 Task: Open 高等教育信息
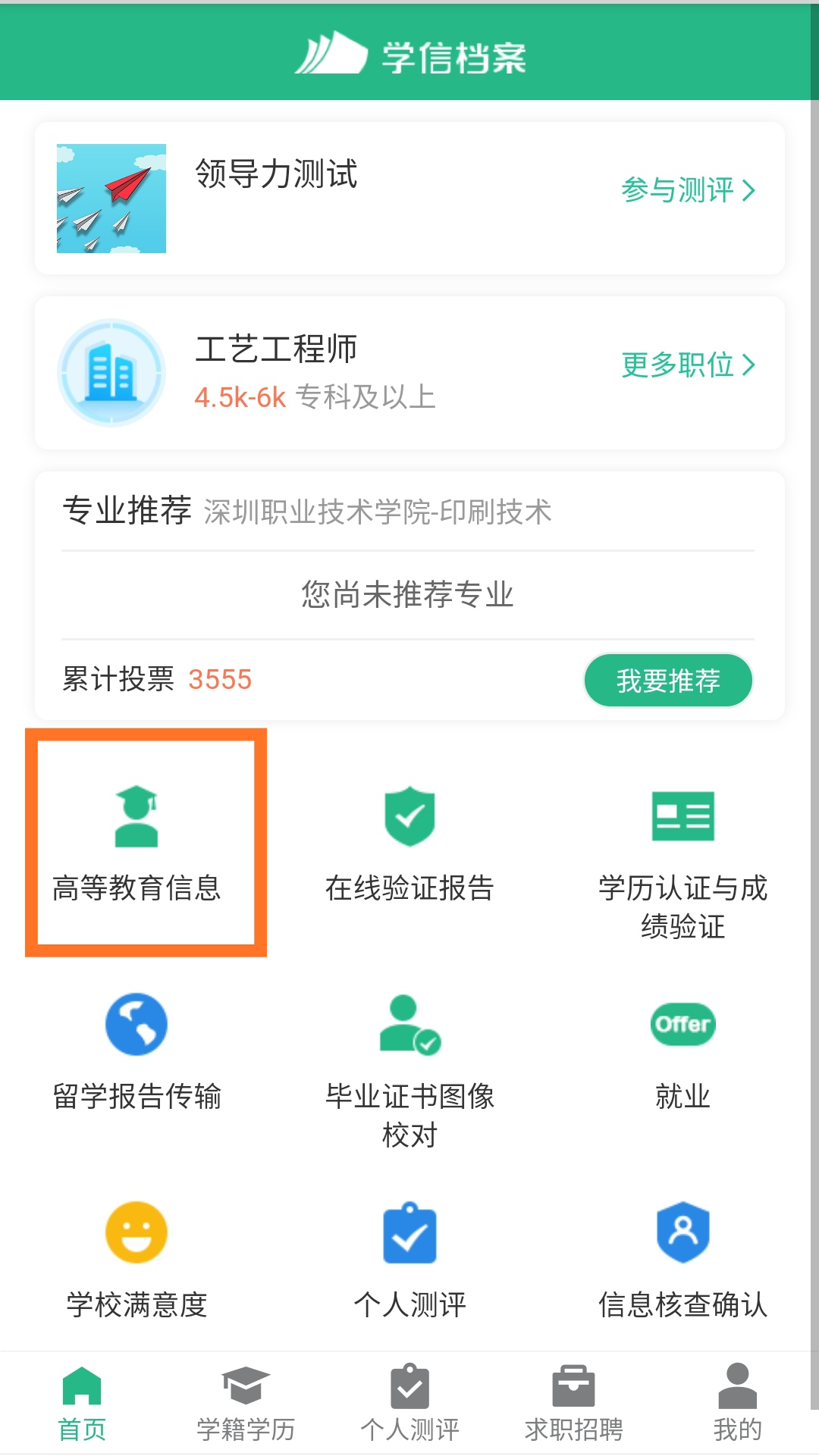(137, 843)
